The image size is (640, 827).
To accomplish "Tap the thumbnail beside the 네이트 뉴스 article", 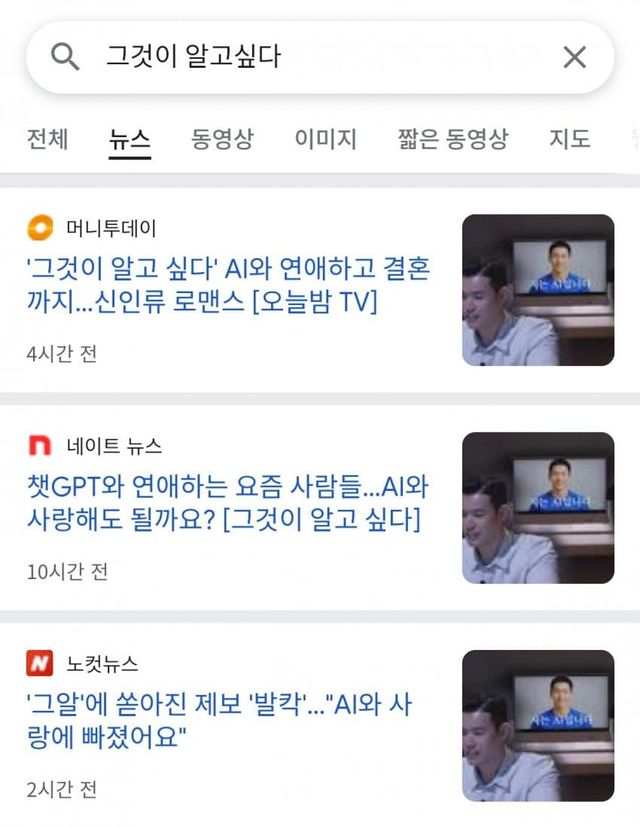I will [x=538, y=508].
